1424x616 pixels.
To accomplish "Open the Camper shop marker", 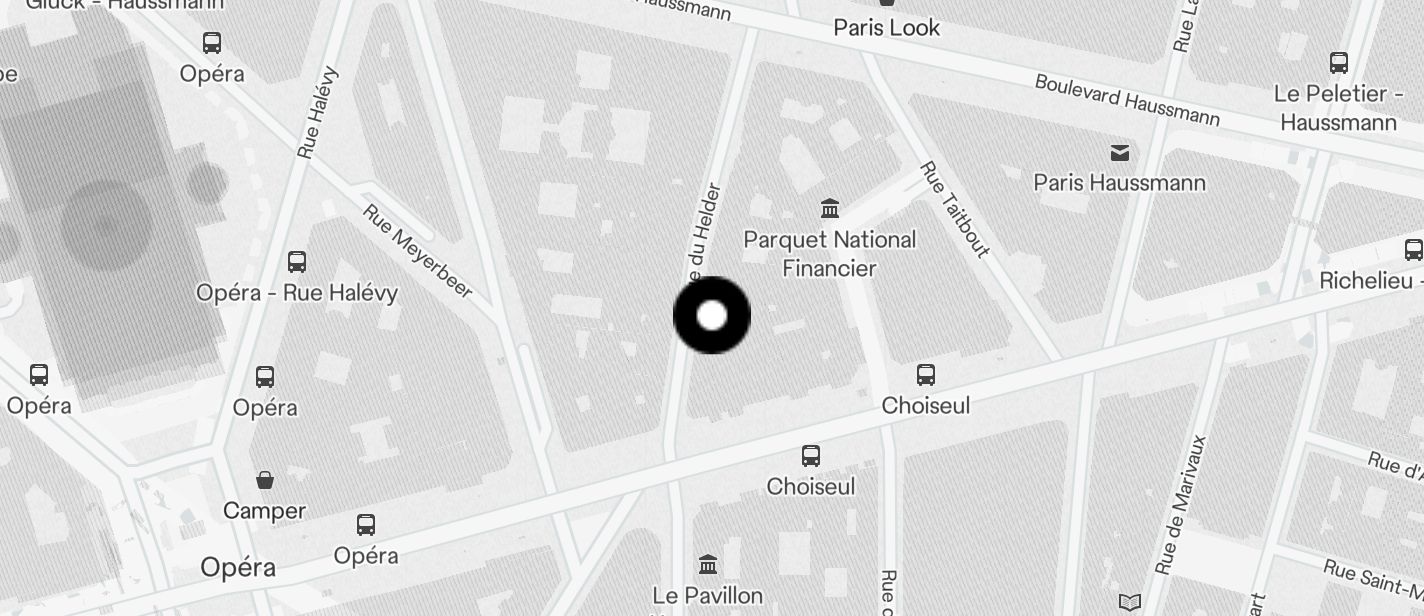I will tap(265, 481).
